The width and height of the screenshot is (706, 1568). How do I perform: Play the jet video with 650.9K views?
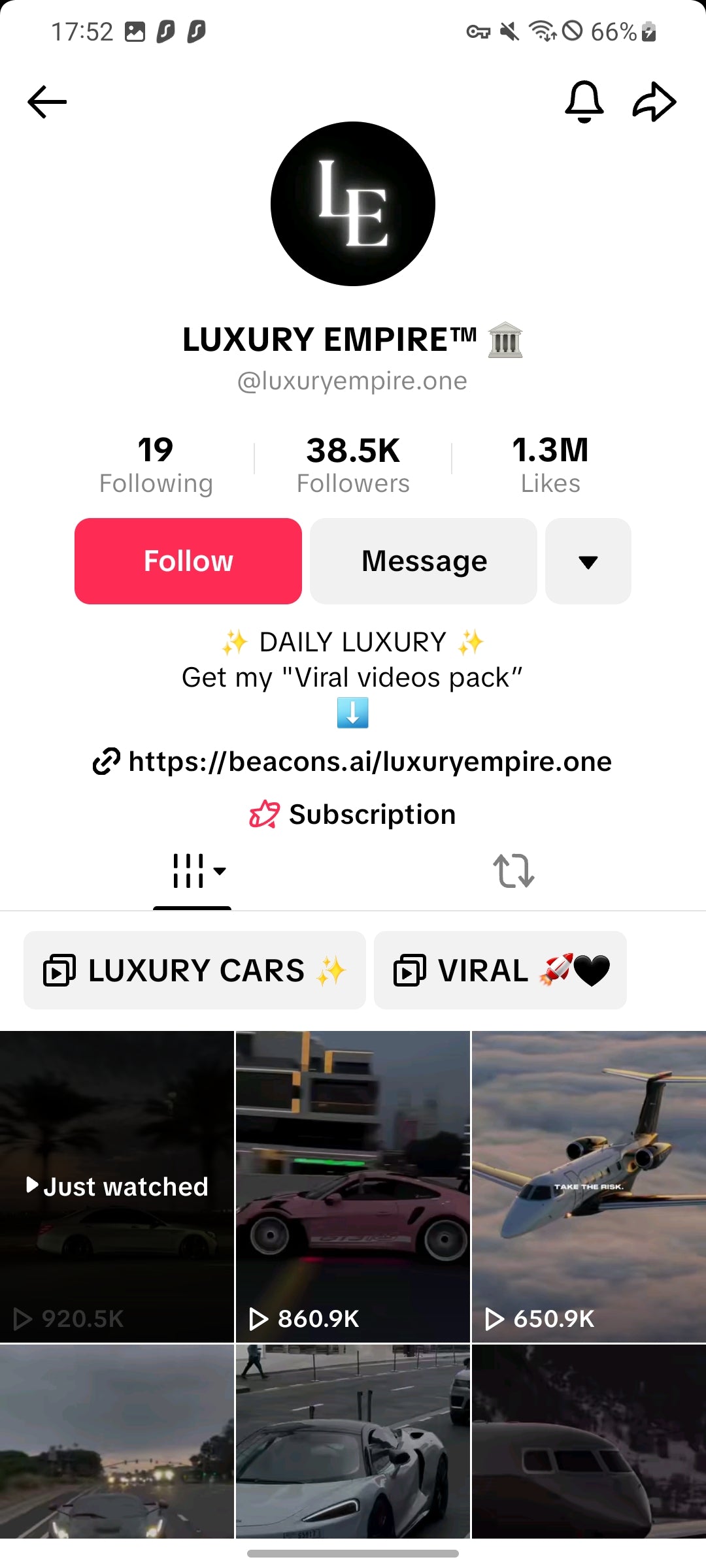[x=589, y=1186]
